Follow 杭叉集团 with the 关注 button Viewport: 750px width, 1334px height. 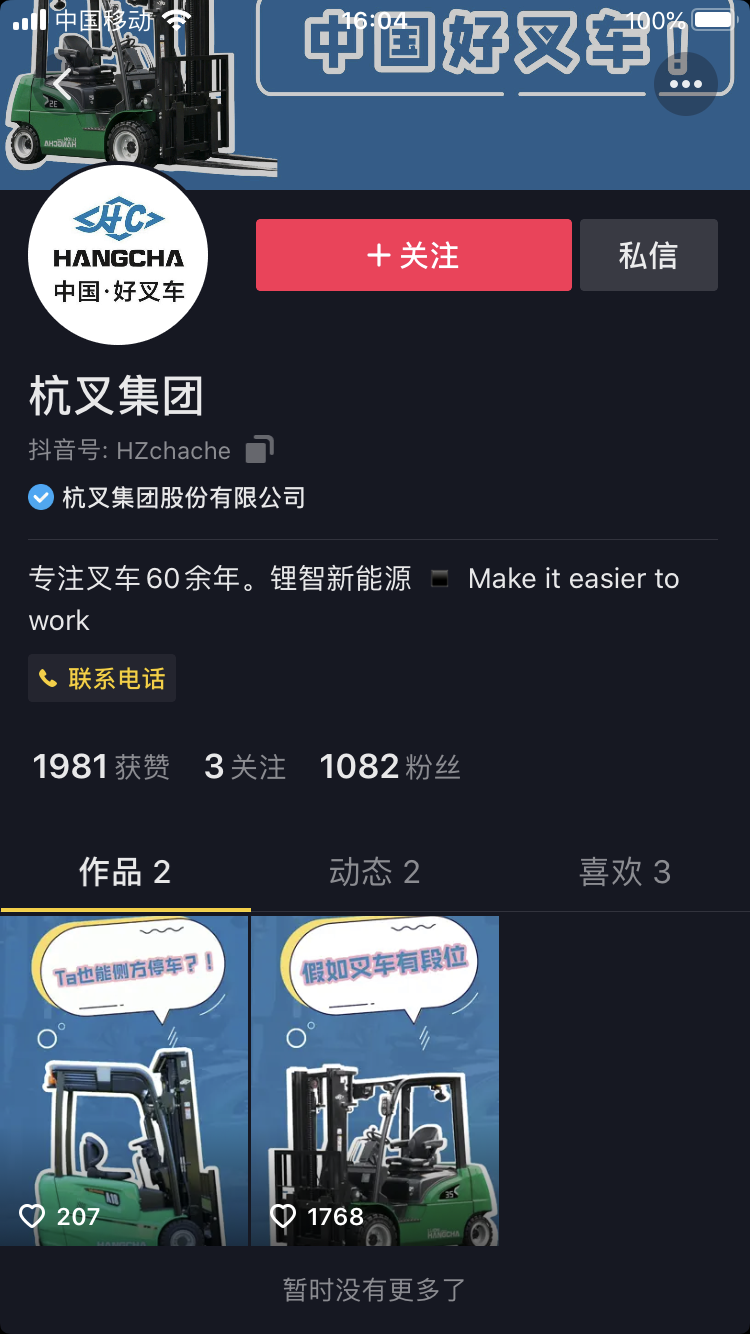[413, 255]
